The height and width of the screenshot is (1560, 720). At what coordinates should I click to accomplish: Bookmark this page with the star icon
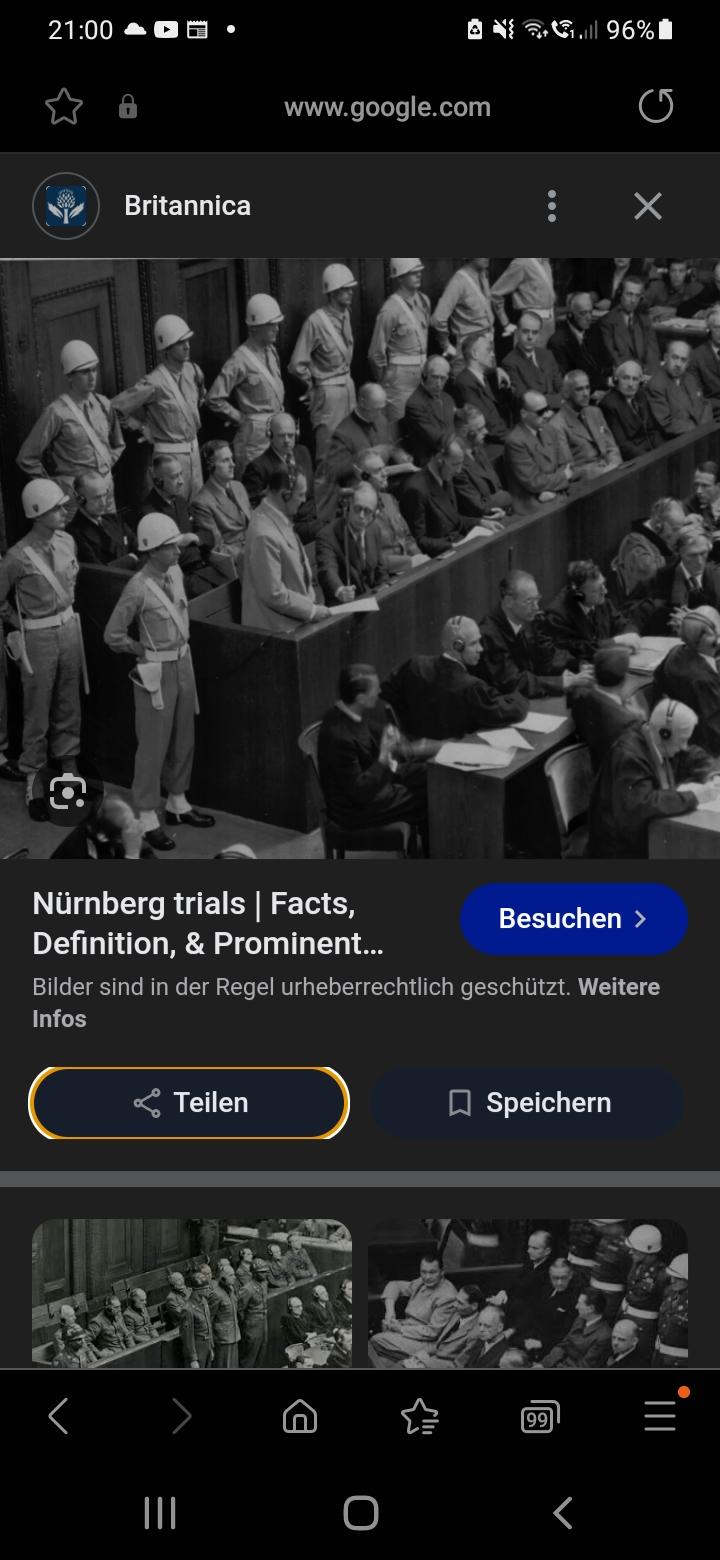click(x=64, y=107)
